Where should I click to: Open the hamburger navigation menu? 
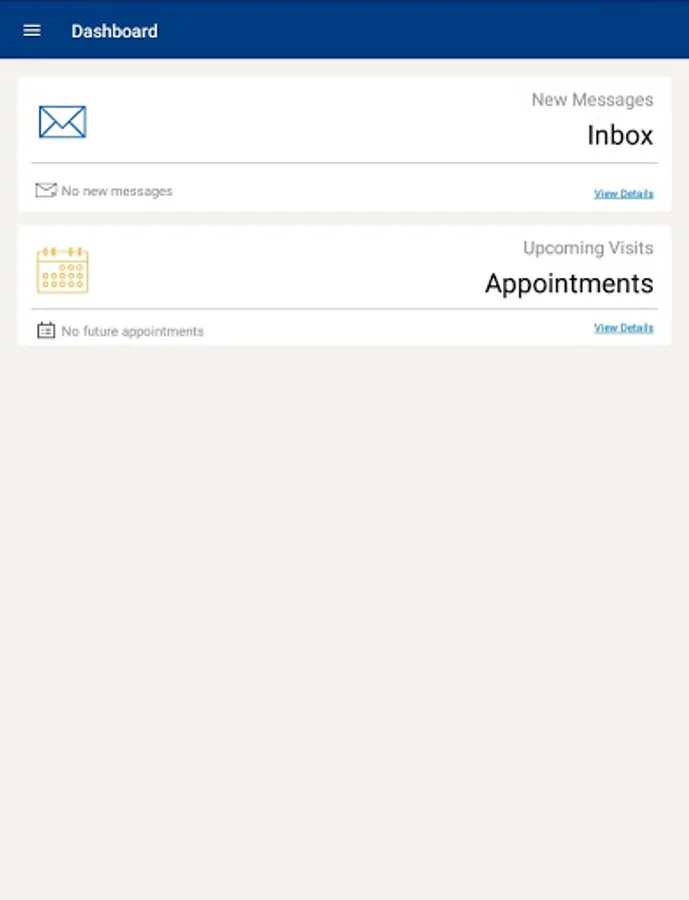[x=32, y=30]
